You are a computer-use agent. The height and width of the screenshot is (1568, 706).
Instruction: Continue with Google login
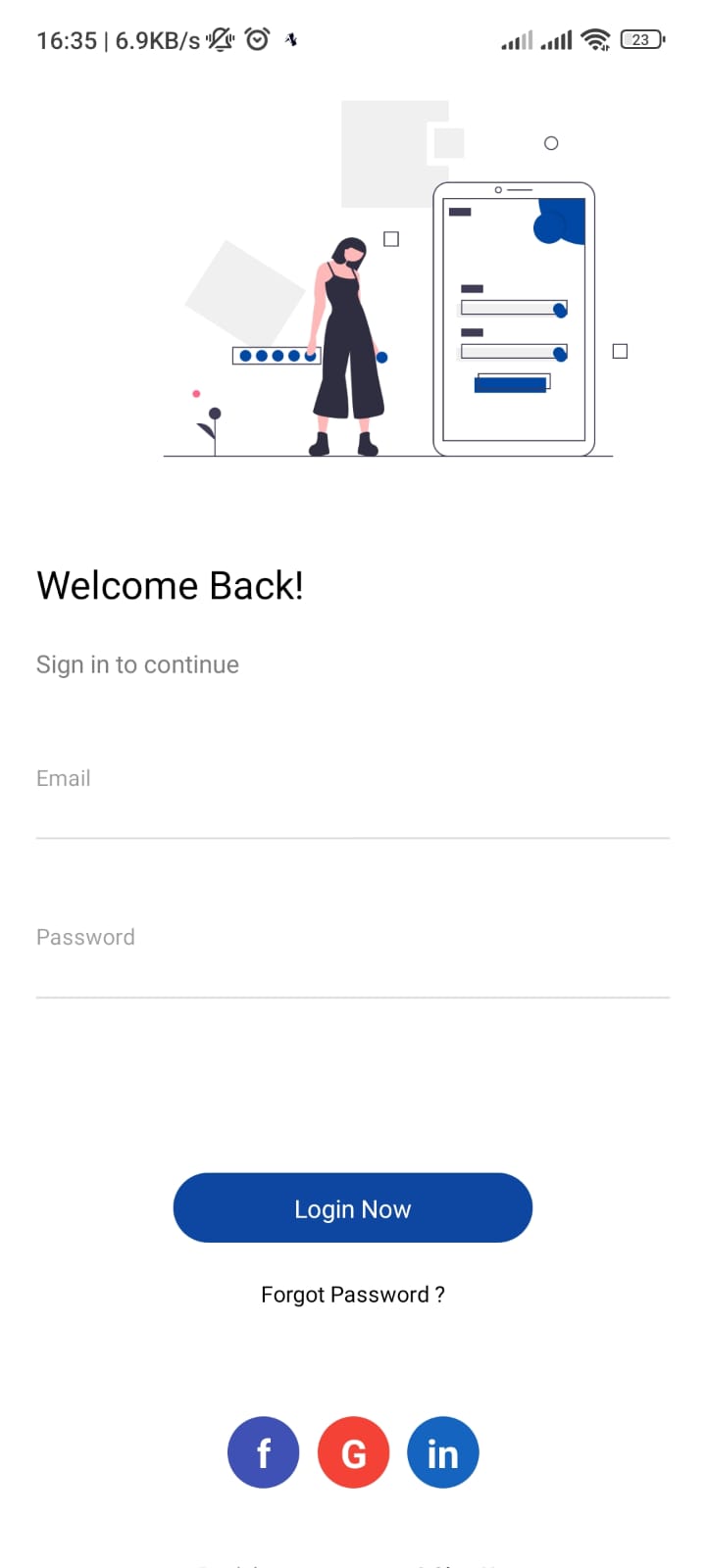click(353, 1452)
